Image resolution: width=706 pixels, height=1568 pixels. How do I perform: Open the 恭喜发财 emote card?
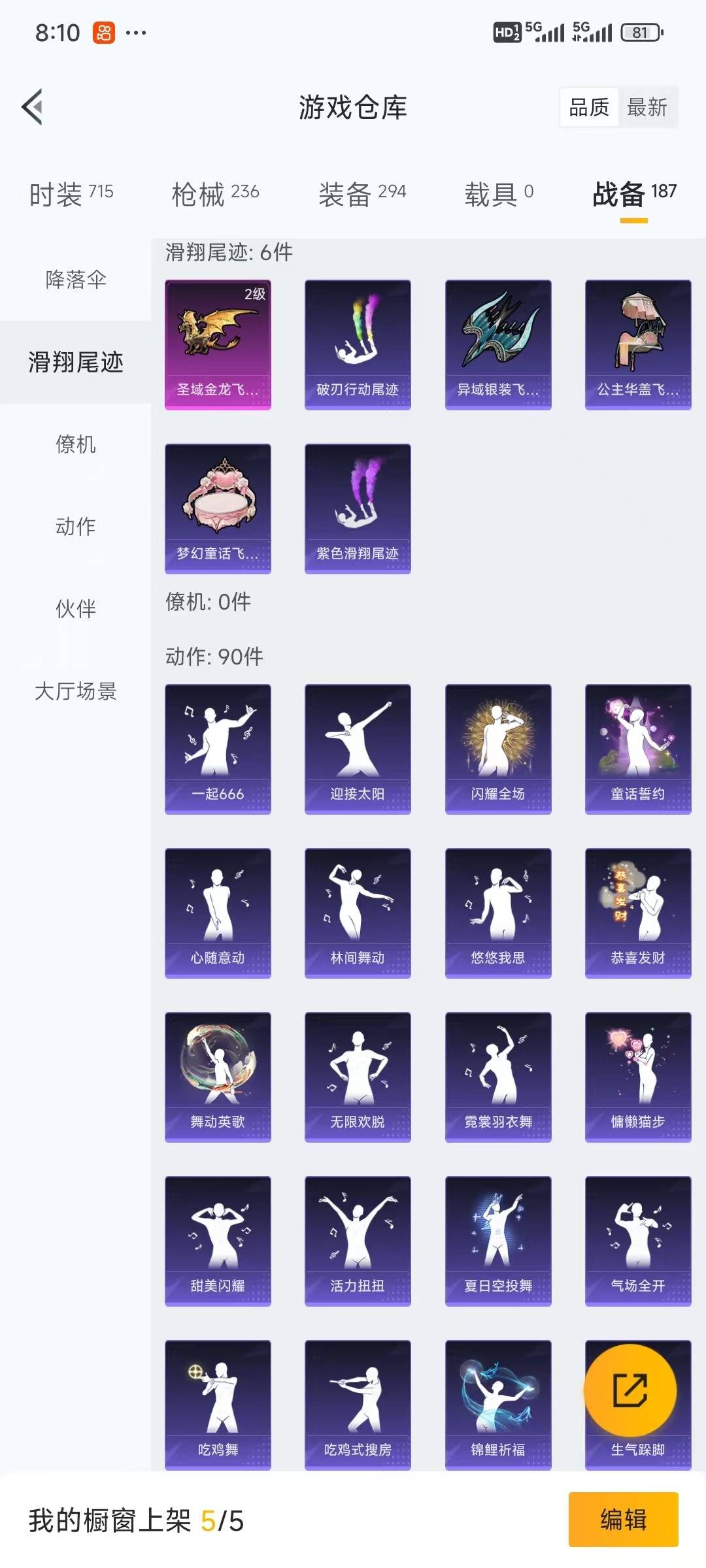[x=637, y=913]
